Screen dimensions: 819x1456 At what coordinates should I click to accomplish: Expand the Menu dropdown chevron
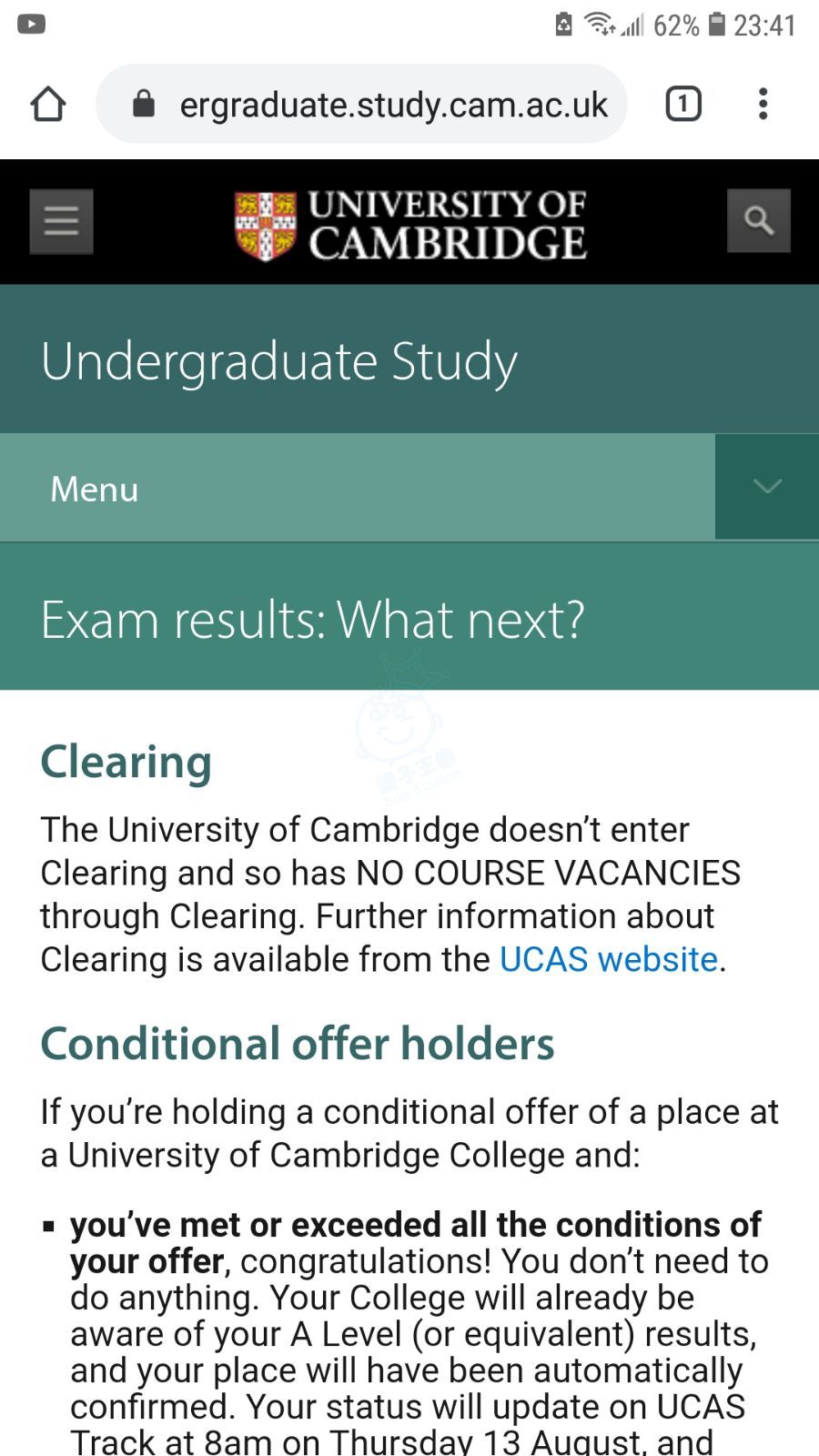766,487
